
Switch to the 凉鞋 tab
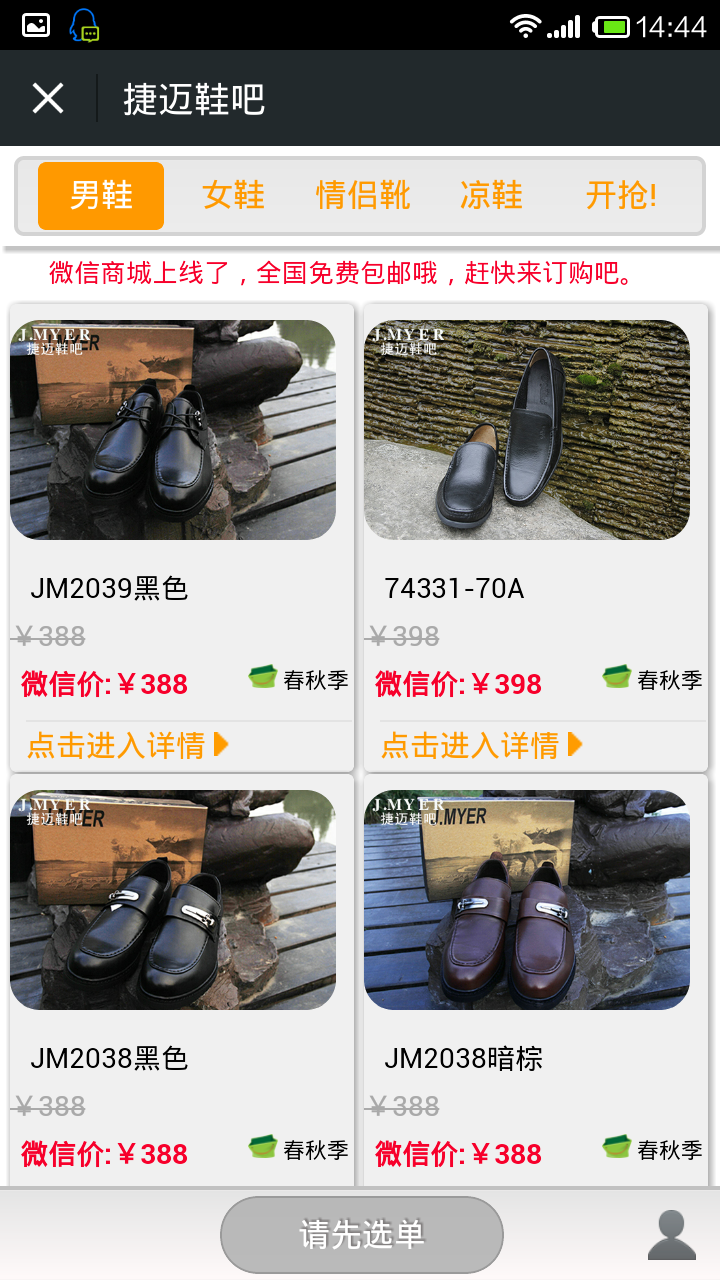(x=491, y=195)
